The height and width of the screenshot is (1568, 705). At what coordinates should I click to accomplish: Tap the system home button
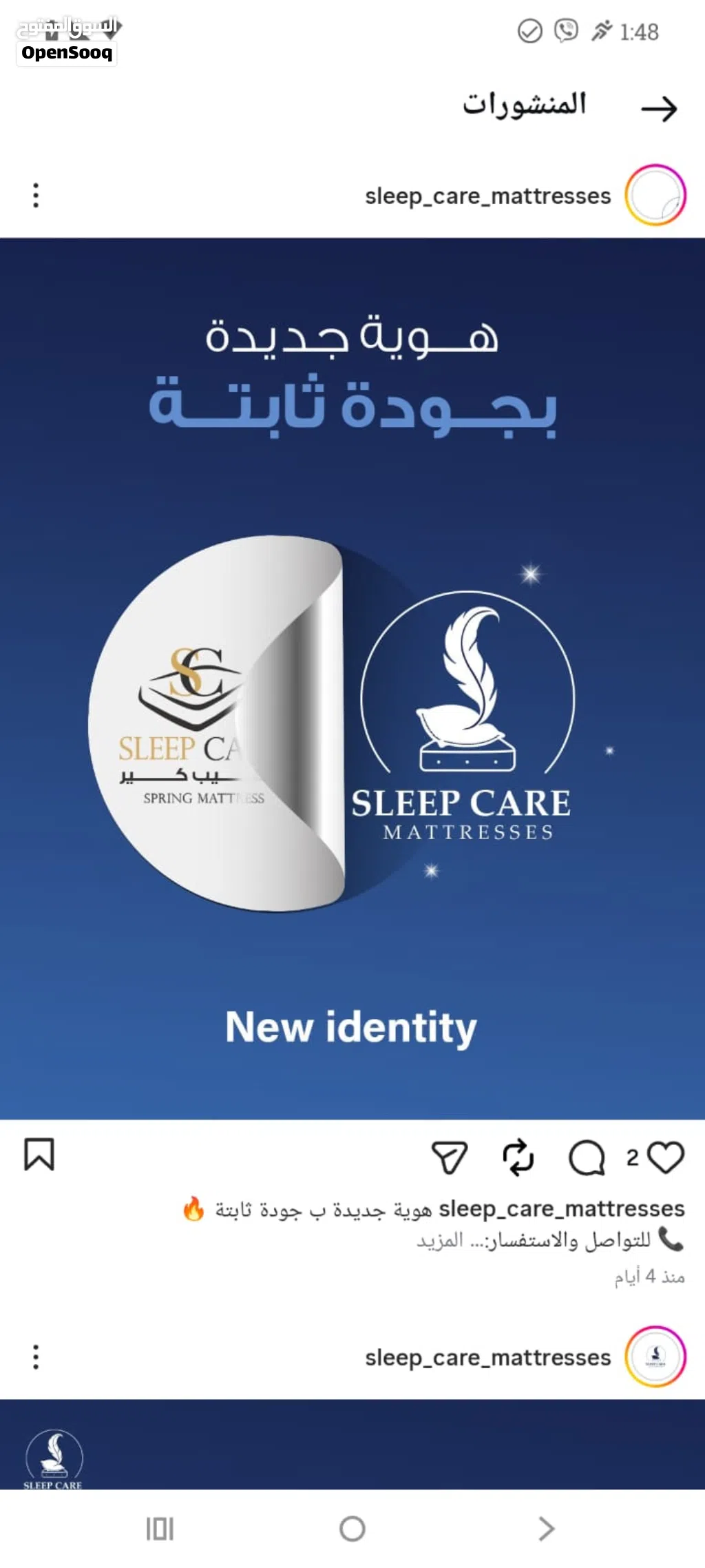point(352,1529)
